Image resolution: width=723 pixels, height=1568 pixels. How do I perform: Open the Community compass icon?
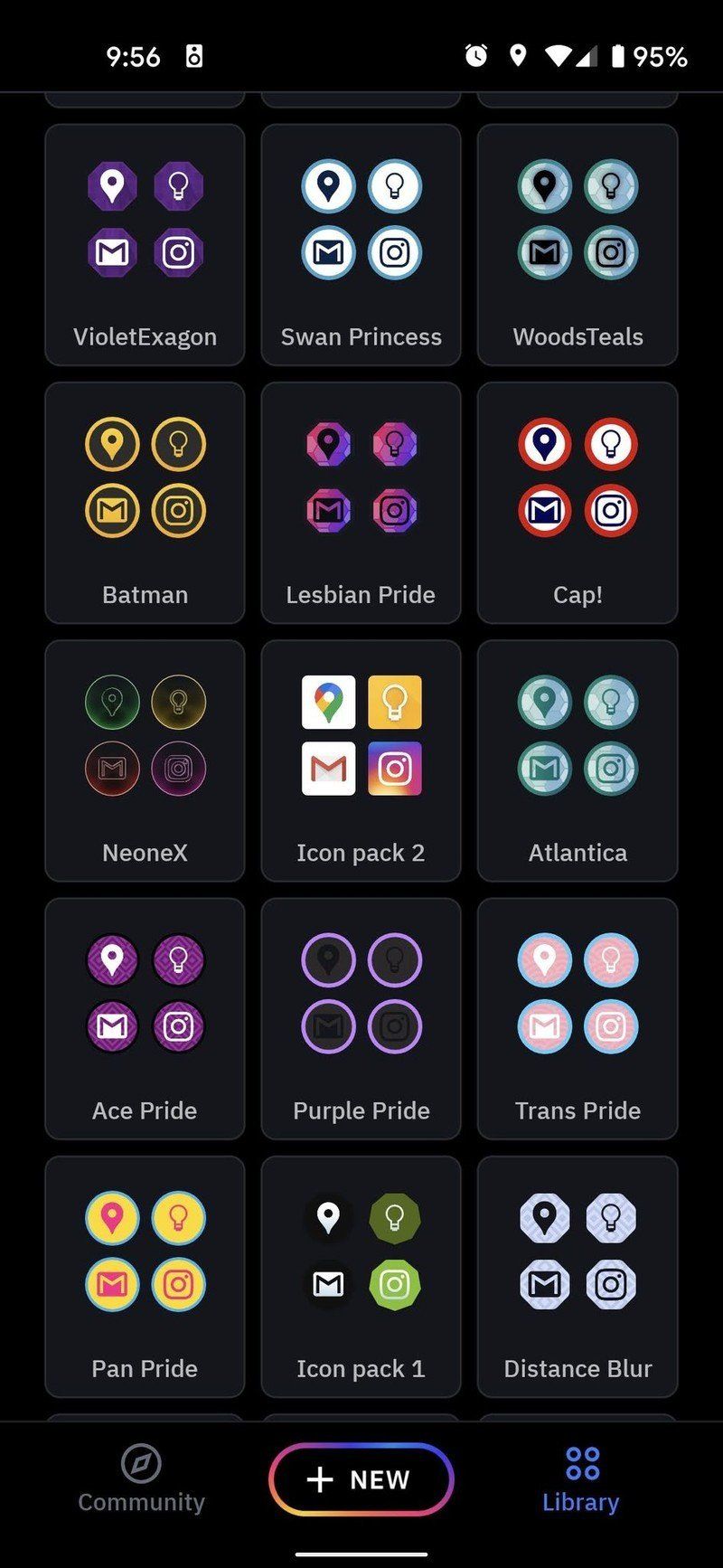point(140,1462)
